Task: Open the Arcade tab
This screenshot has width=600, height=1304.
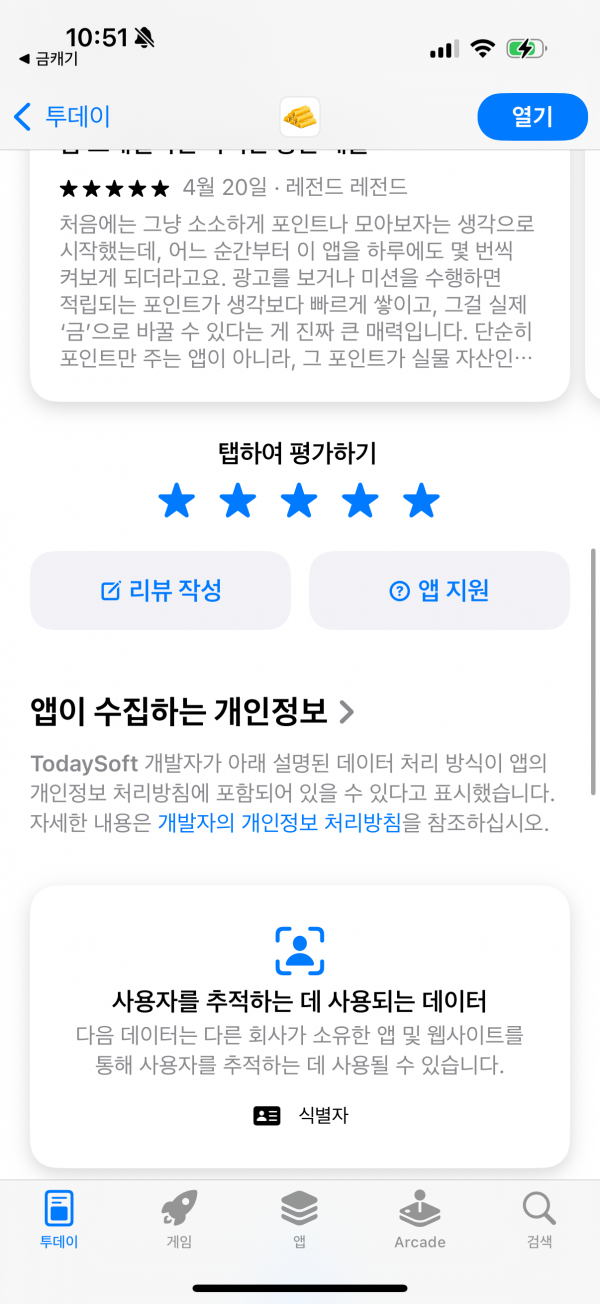Action: [419, 1221]
